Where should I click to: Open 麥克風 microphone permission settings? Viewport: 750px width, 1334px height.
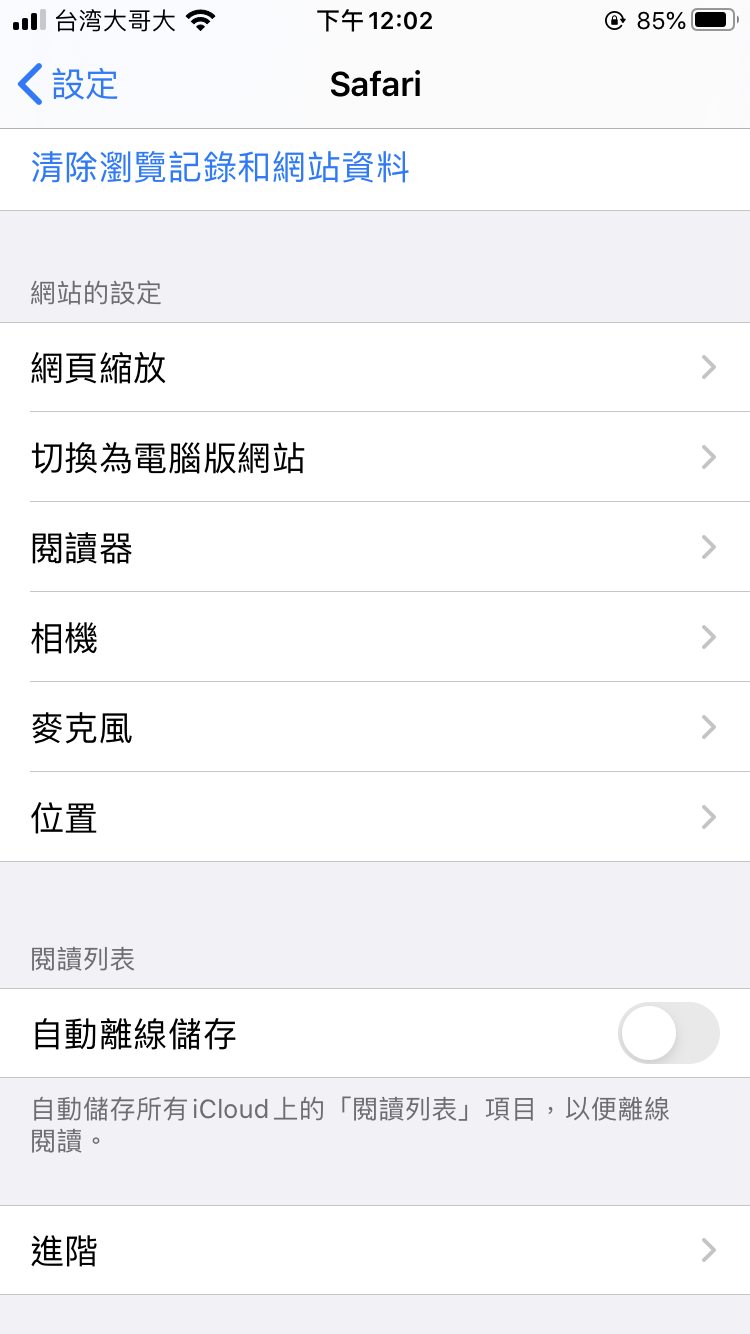click(375, 727)
